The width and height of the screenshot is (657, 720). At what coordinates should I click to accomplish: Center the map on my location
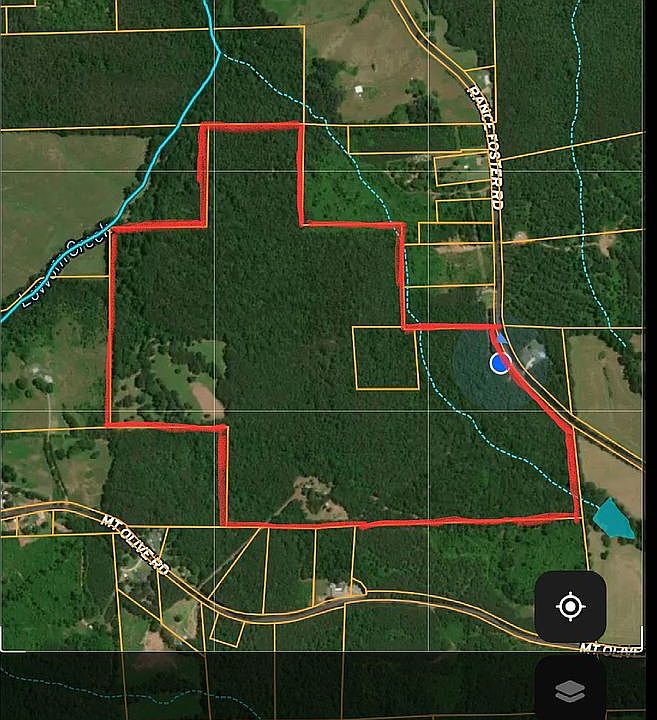570,606
